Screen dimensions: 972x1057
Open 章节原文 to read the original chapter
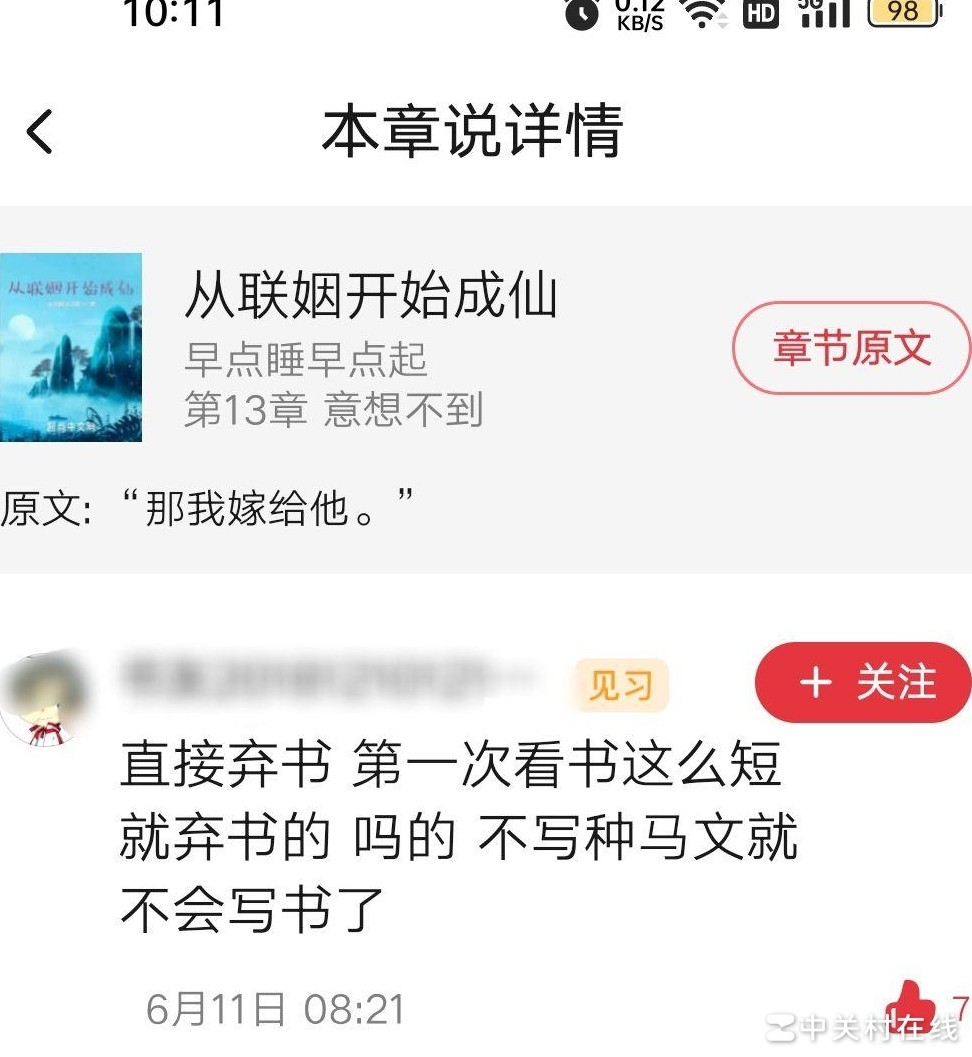click(x=851, y=347)
